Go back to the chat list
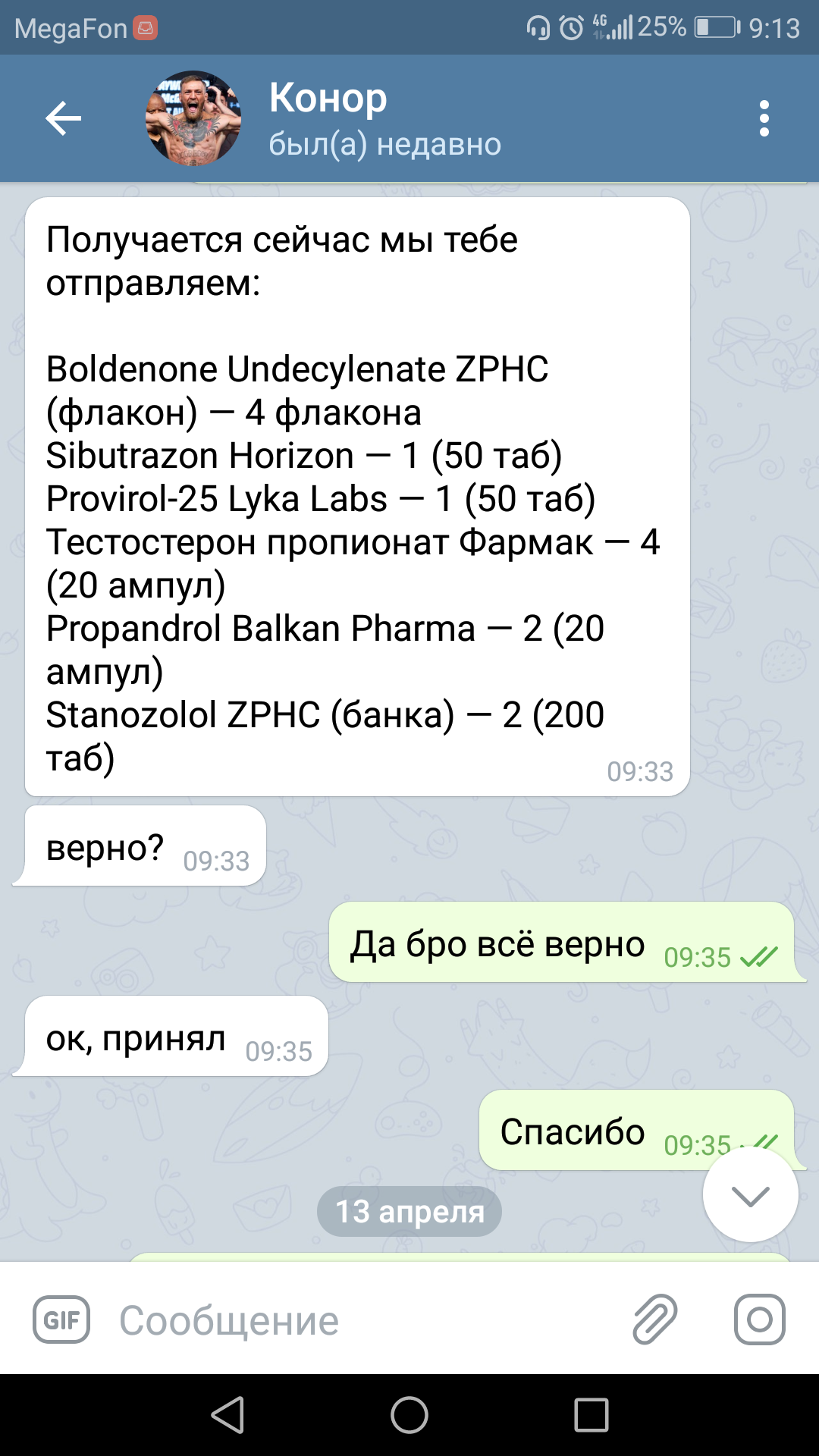Viewport: 819px width, 1456px height. pyautogui.click(x=64, y=118)
